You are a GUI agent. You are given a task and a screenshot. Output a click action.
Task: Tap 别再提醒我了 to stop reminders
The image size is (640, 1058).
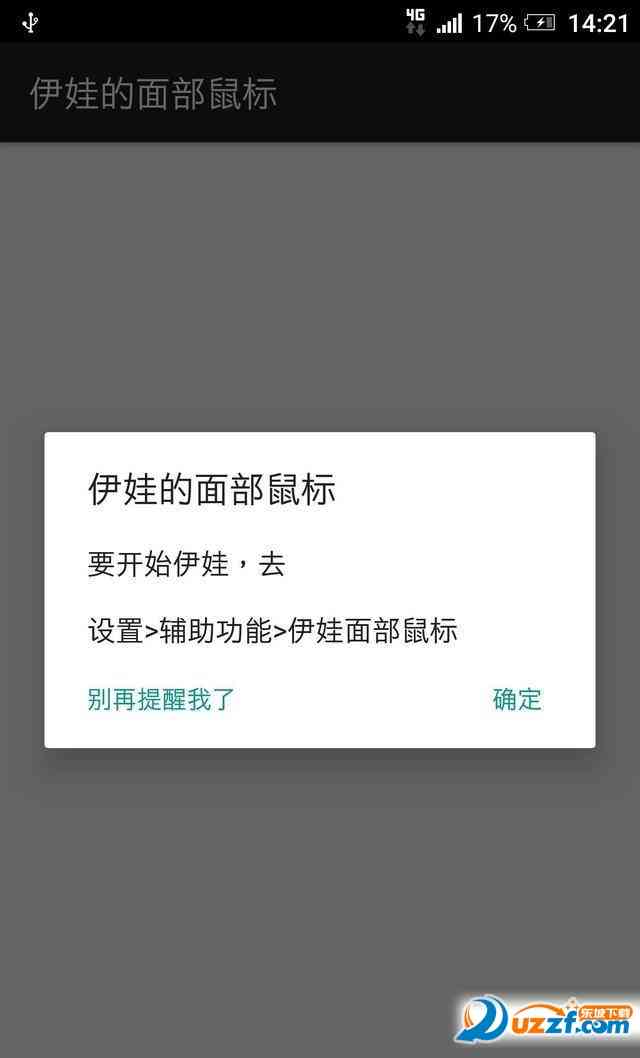(161, 699)
